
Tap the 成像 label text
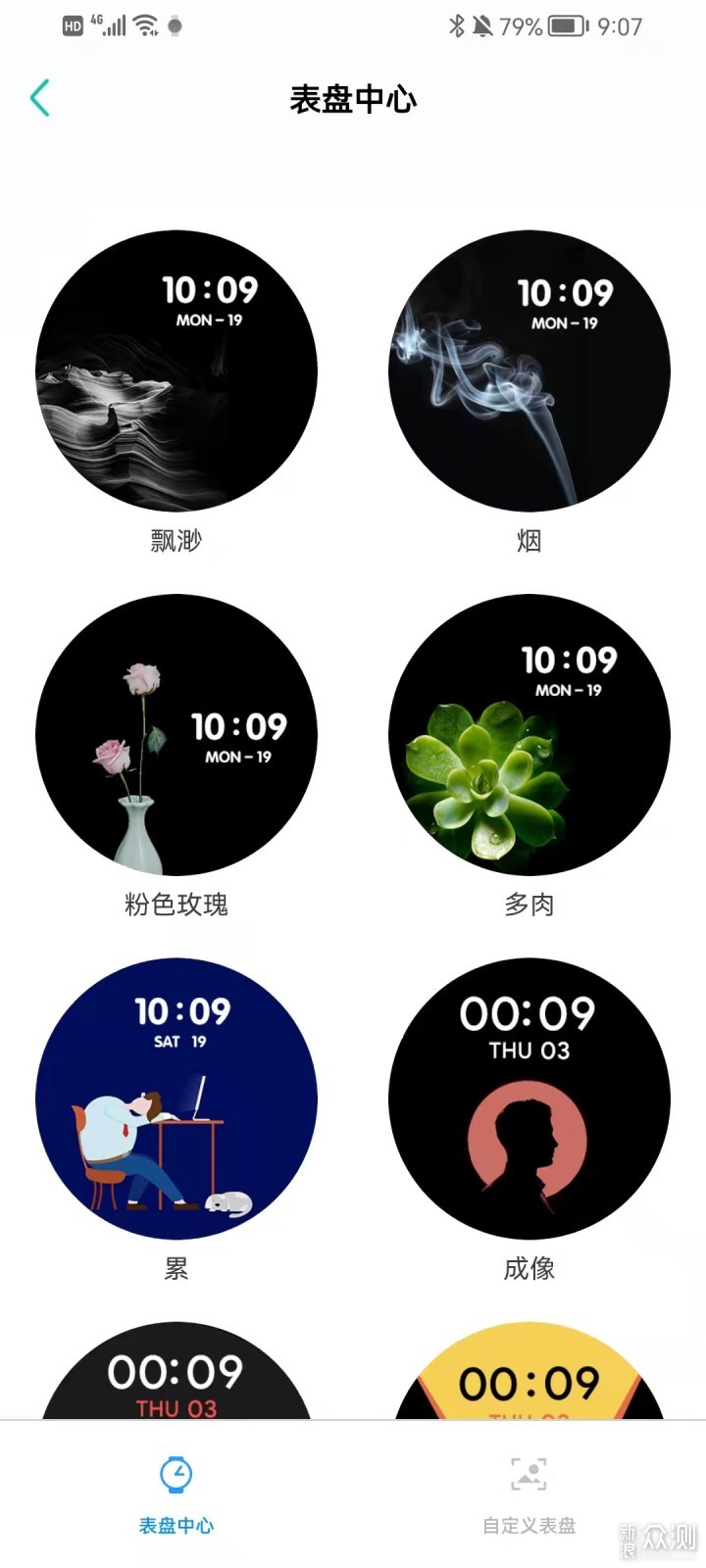529,1269
